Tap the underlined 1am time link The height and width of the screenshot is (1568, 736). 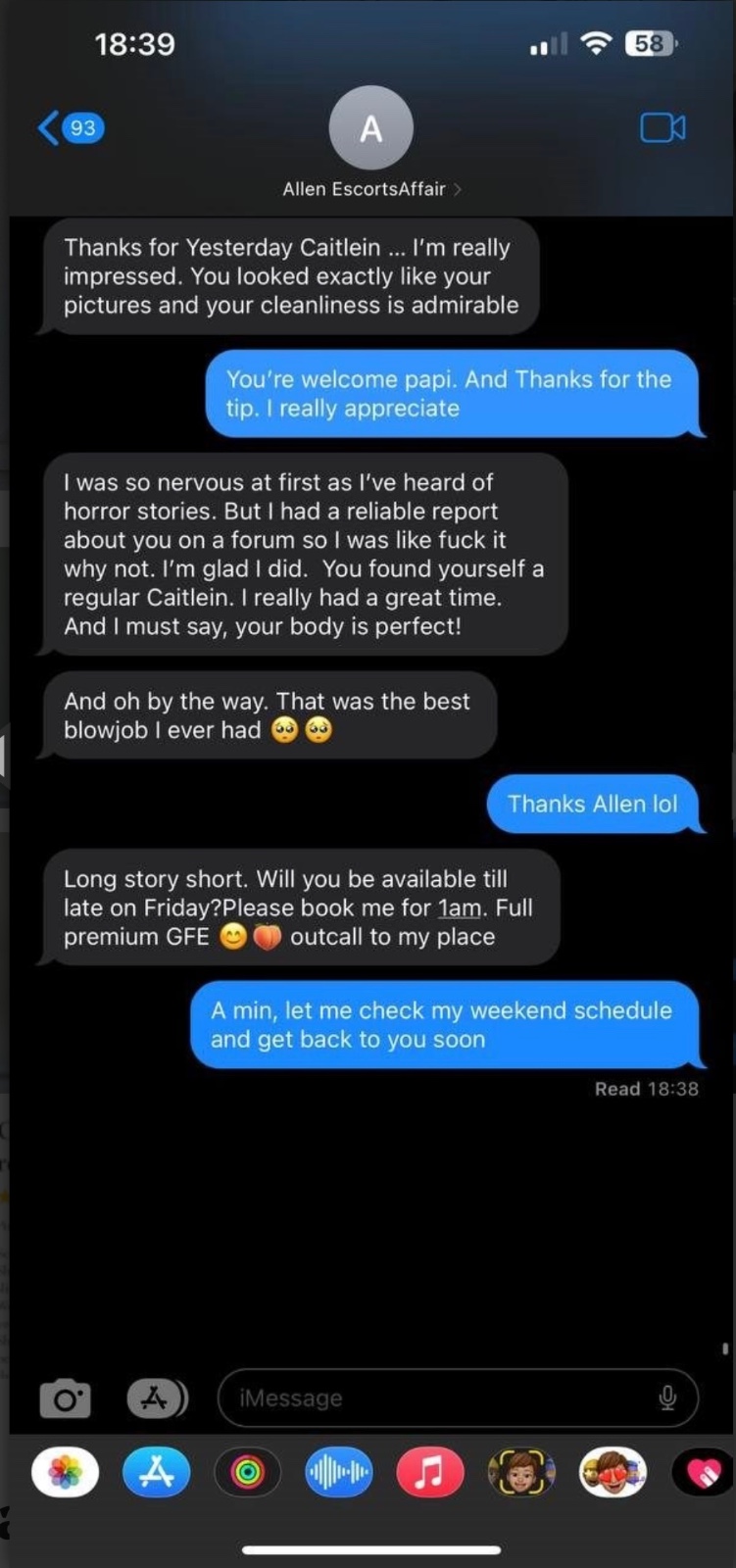click(460, 908)
